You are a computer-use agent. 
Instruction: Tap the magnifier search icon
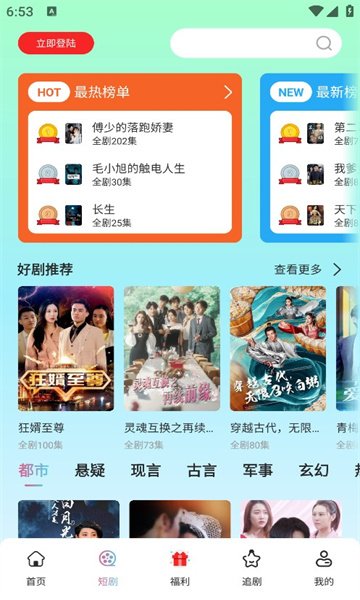pyautogui.click(x=324, y=43)
